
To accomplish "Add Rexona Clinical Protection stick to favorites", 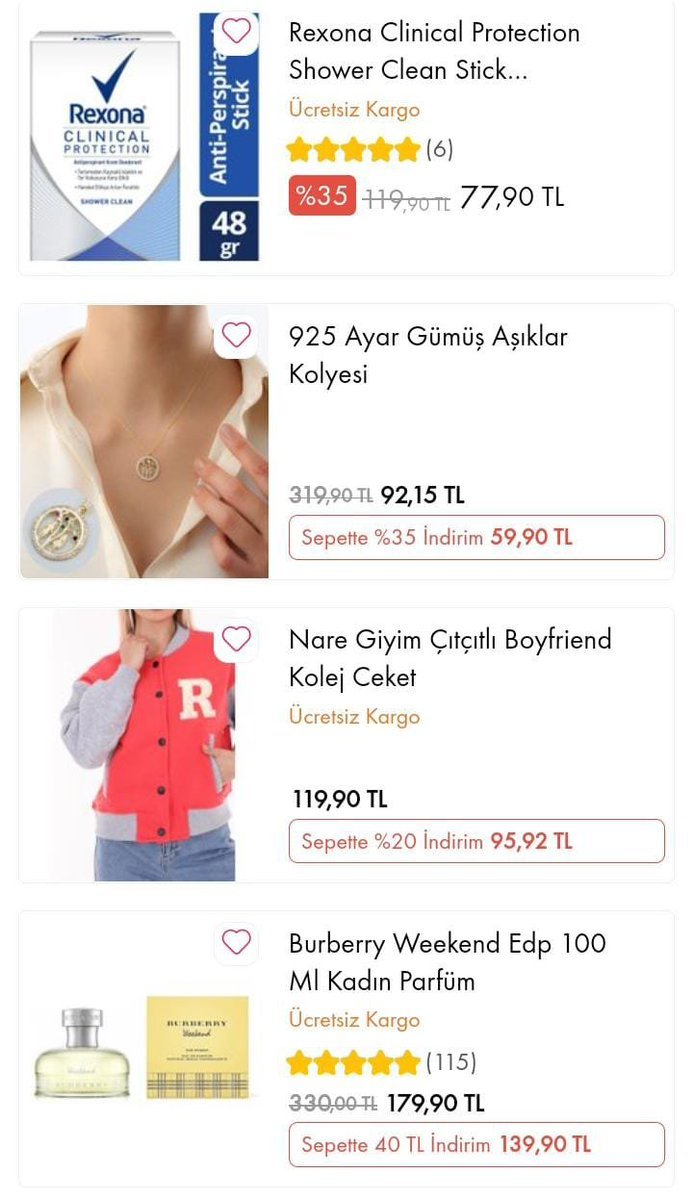I will (x=236, y=32).
